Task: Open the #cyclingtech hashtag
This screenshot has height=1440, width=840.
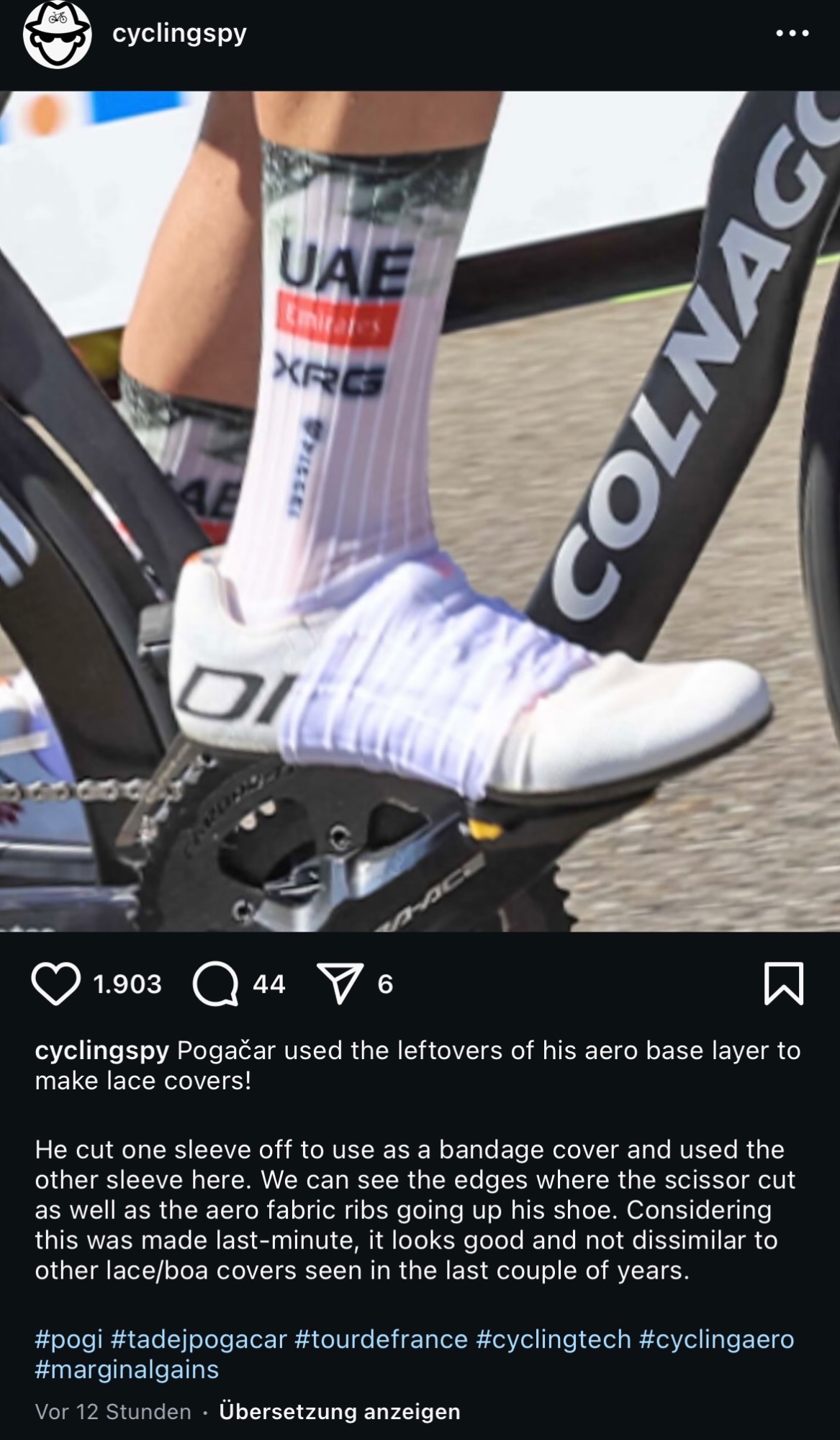Action: point(553,1339)
